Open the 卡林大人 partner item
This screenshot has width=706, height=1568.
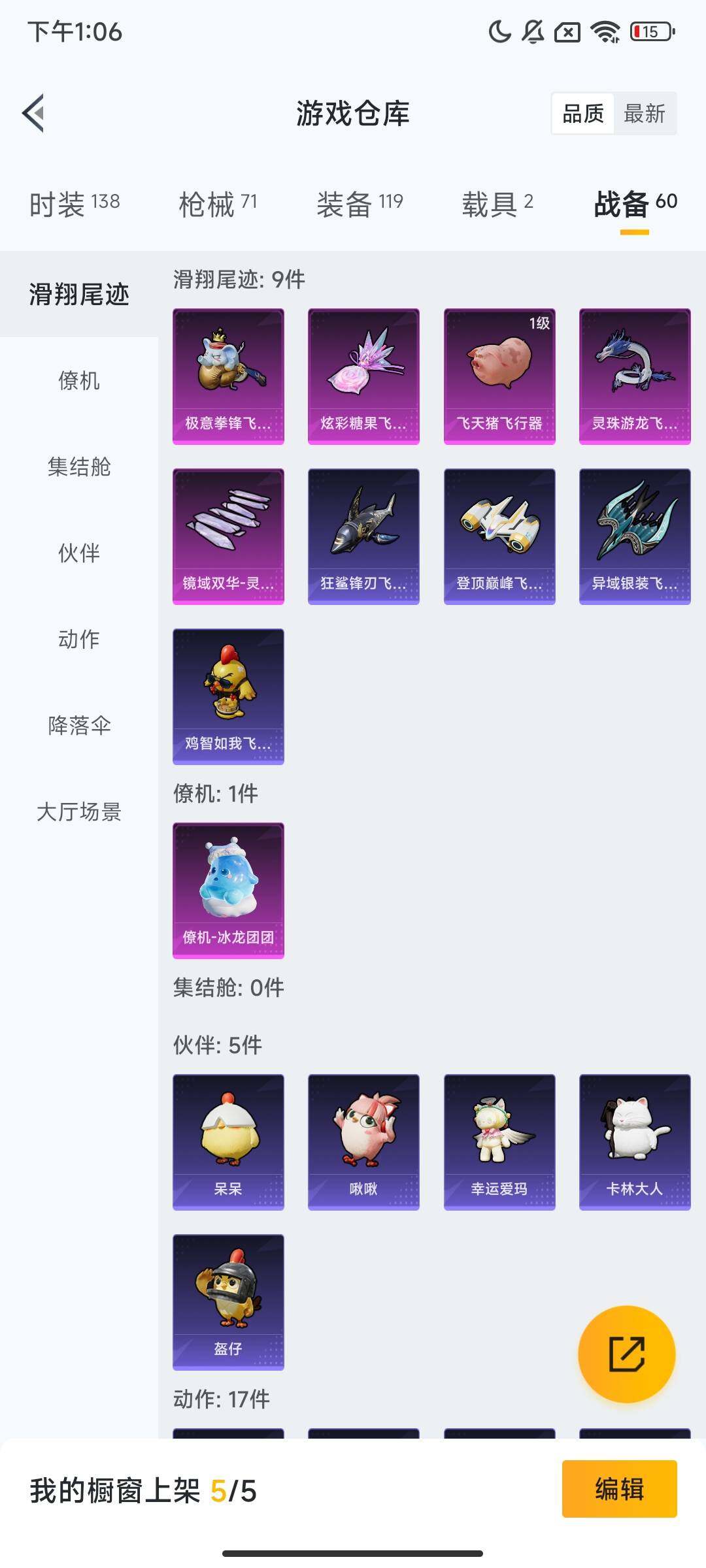[633, 1140]
